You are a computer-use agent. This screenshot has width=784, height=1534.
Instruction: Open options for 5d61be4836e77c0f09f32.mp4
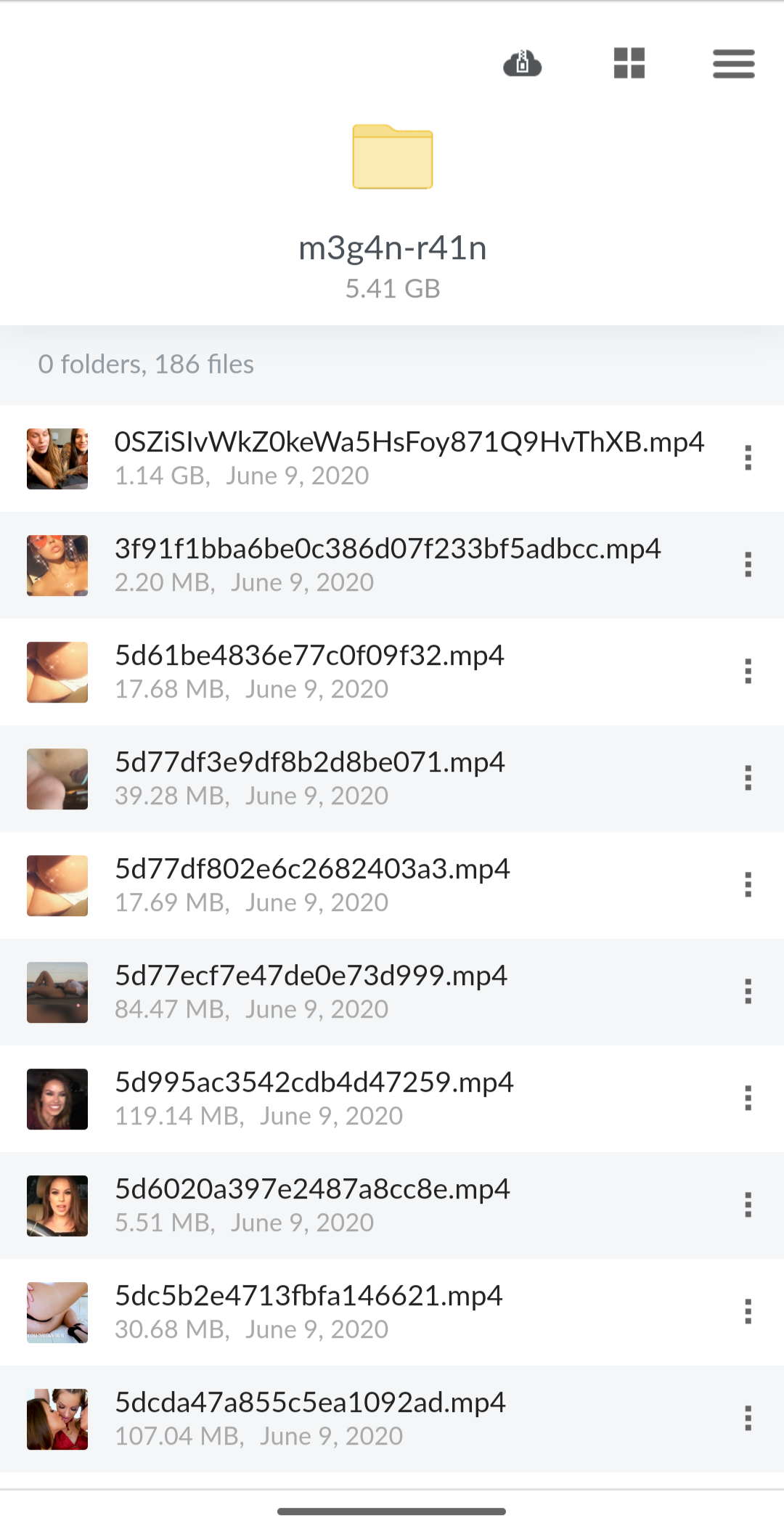pos(748,672)
